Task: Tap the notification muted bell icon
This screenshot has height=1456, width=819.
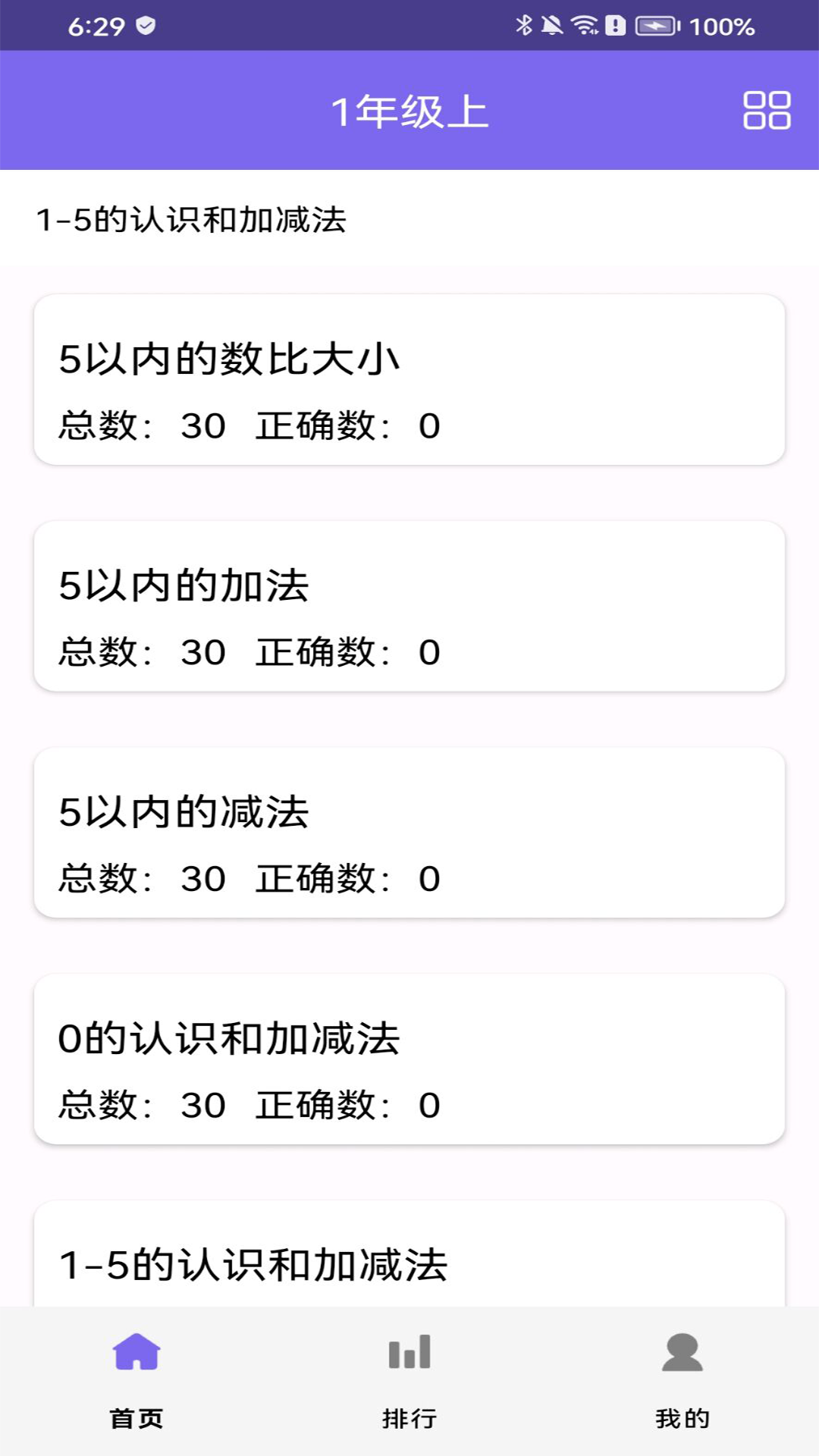Action: [553, 24]
